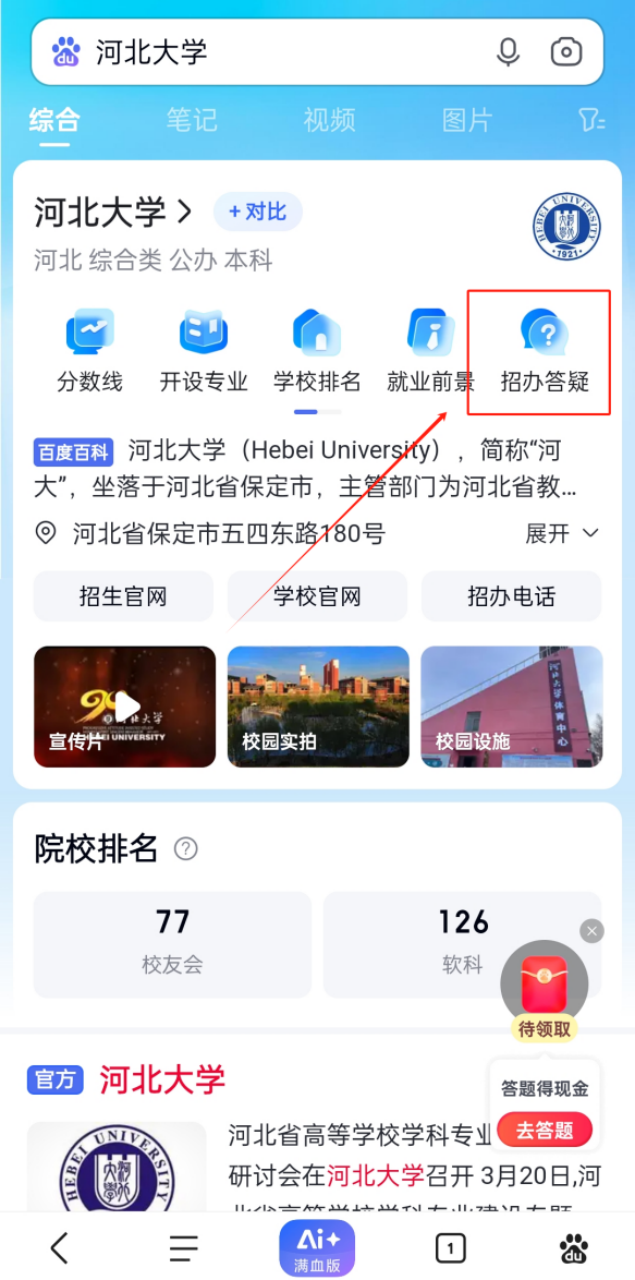Viewport: 635px width, 1280px height.
Task: Open the search filter icon
Action: (x=591, y=121)
